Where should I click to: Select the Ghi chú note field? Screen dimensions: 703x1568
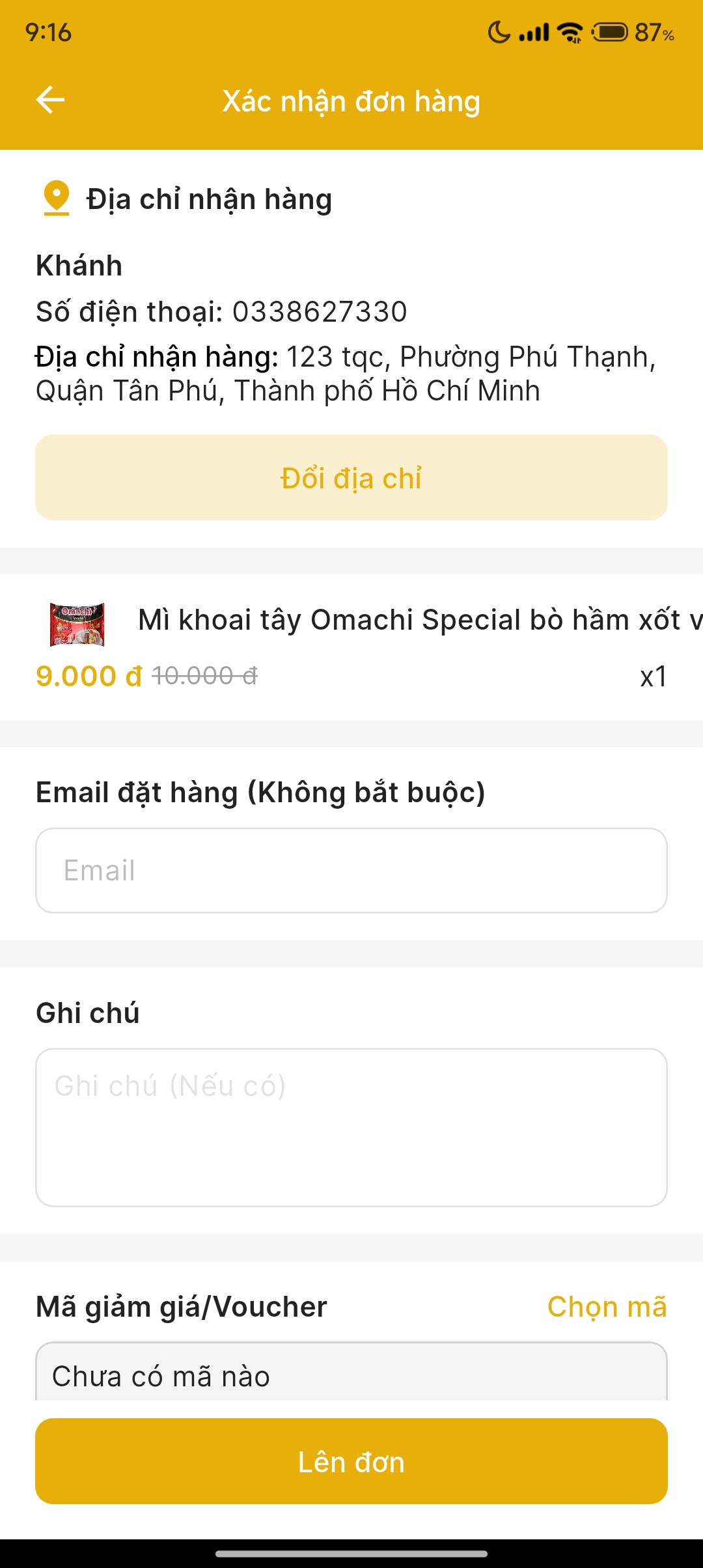pyautogui.click(x=351, y=1127)
